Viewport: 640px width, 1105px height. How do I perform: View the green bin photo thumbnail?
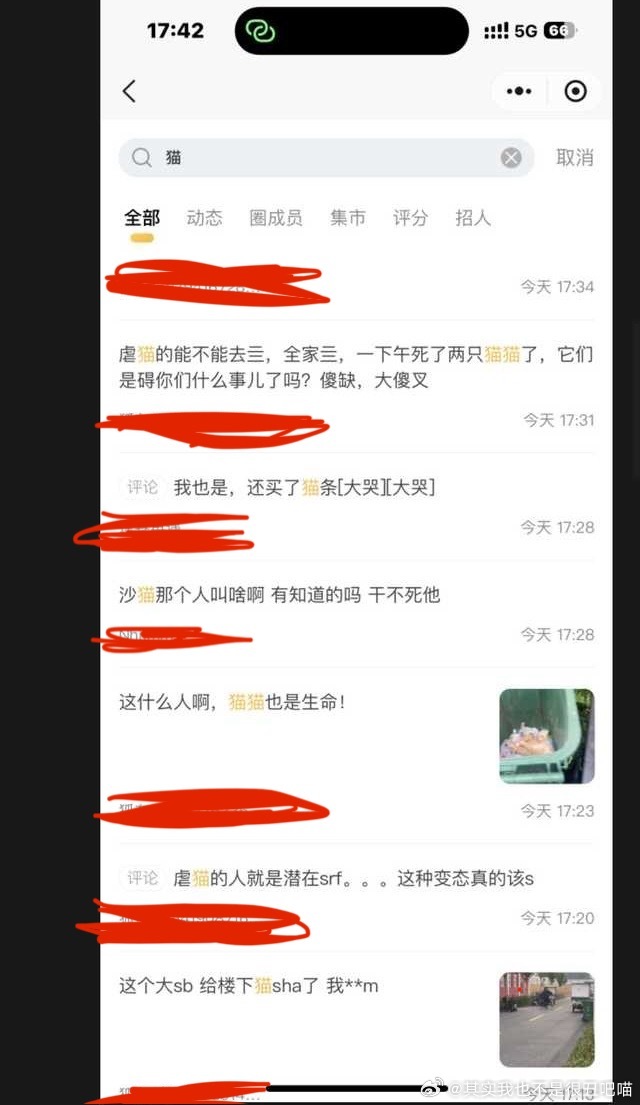(547, 736)
